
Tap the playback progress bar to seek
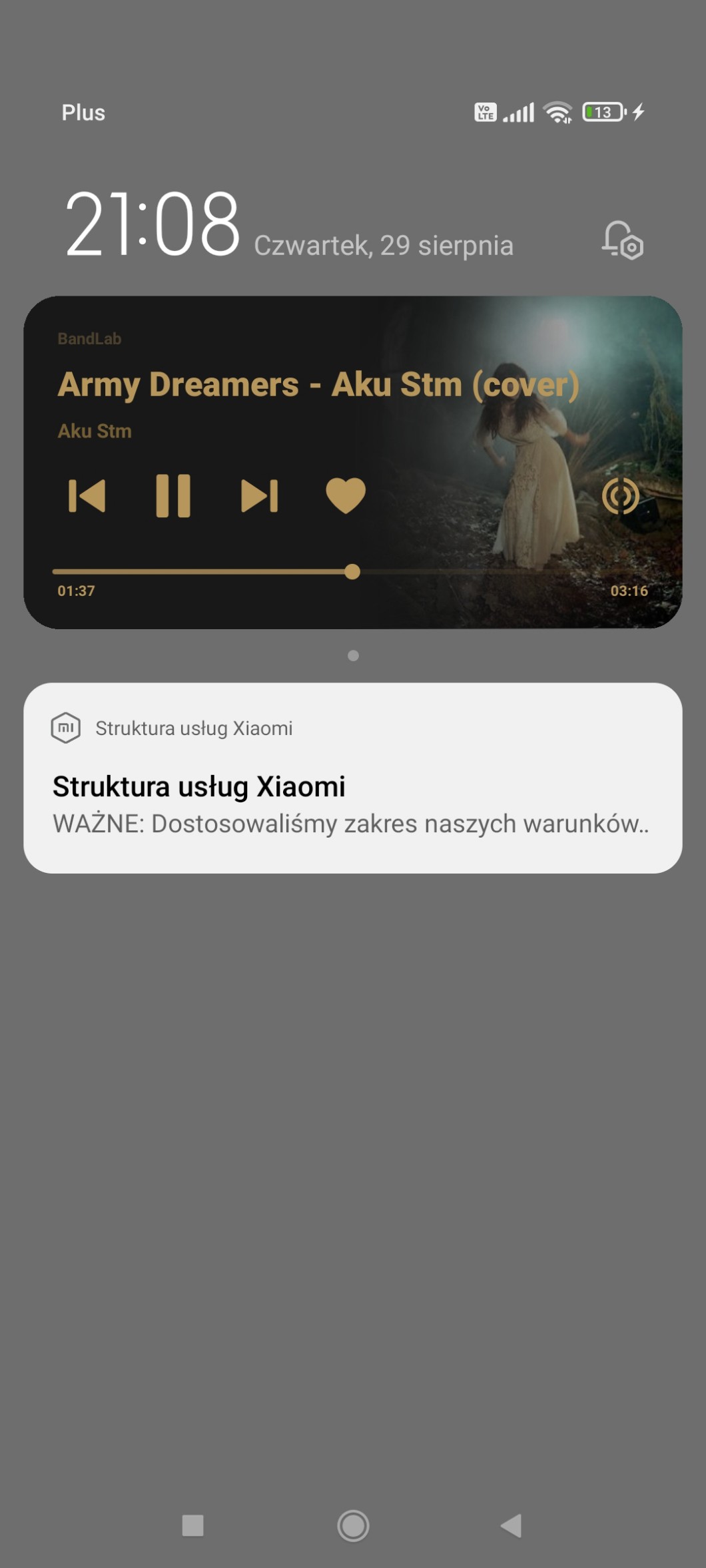[466, 572]
